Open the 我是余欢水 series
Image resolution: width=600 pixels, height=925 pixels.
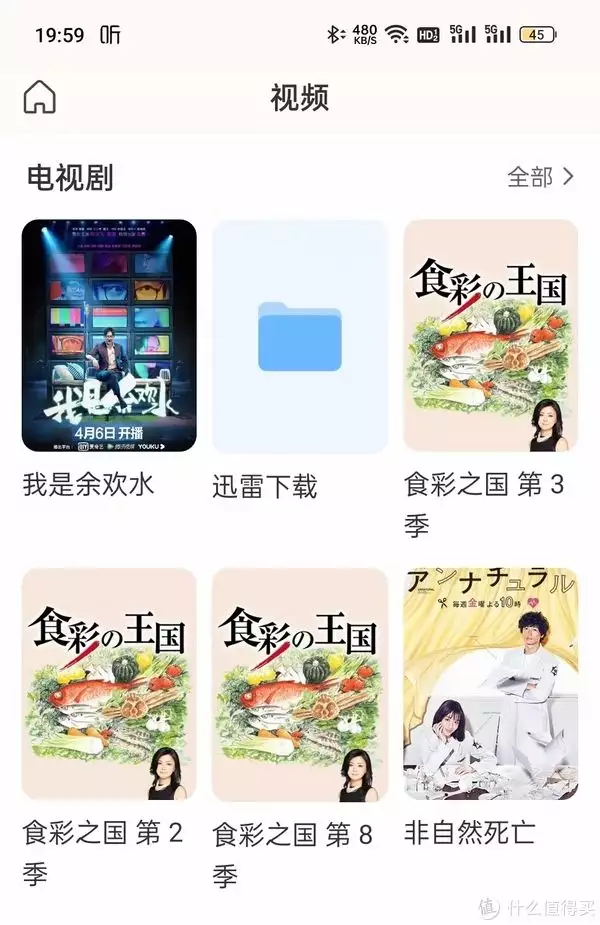109,336
